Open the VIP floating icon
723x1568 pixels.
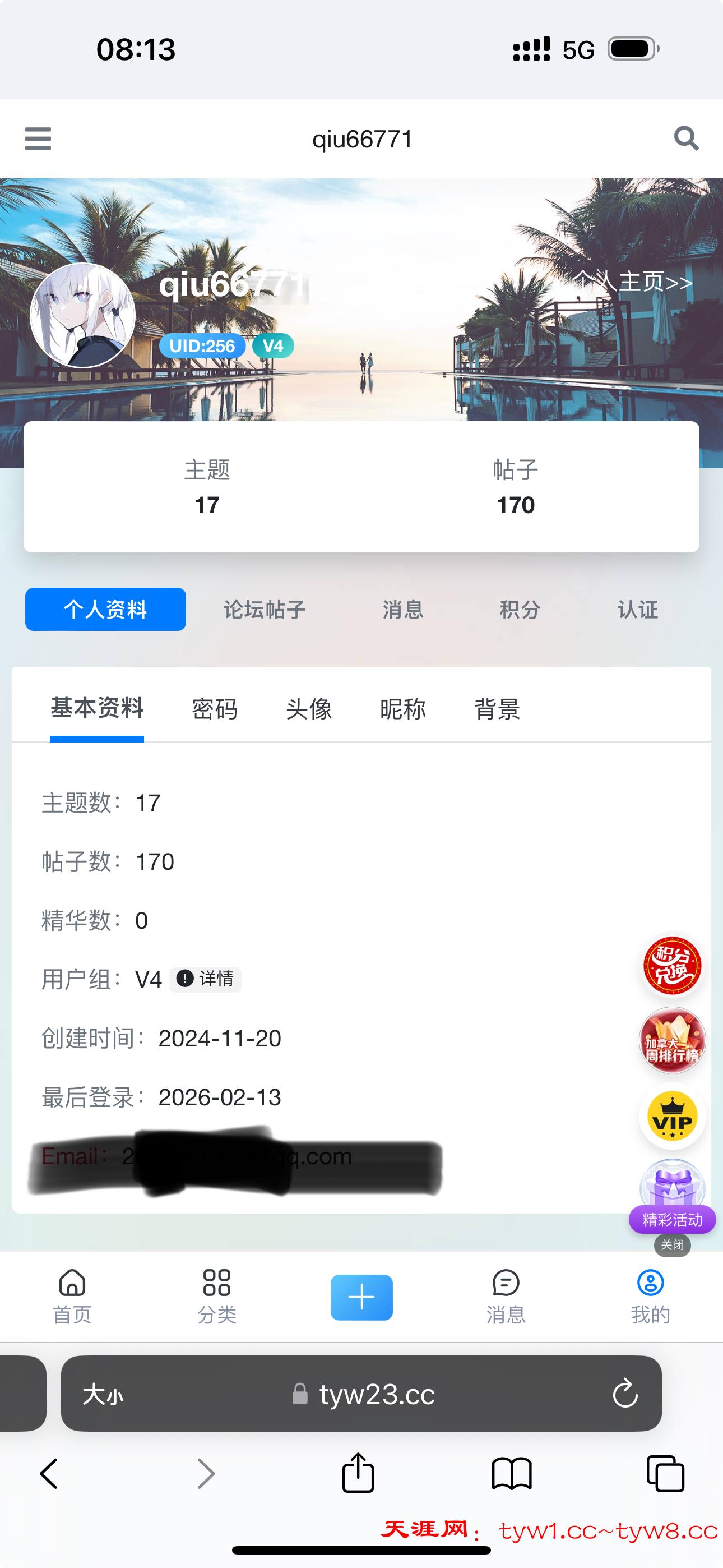[672, 1118]
